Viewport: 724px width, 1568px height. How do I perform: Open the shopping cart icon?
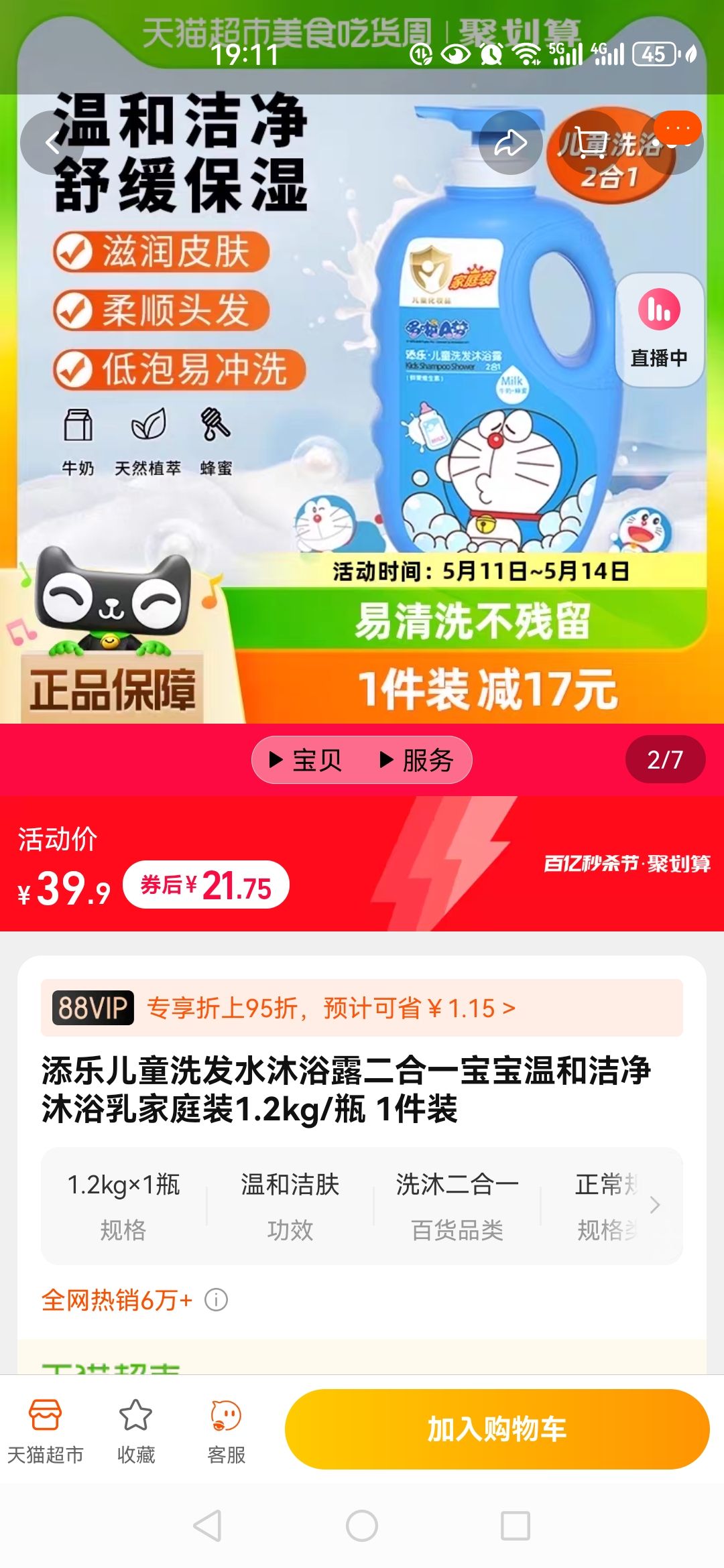click(x=591, y=143)
